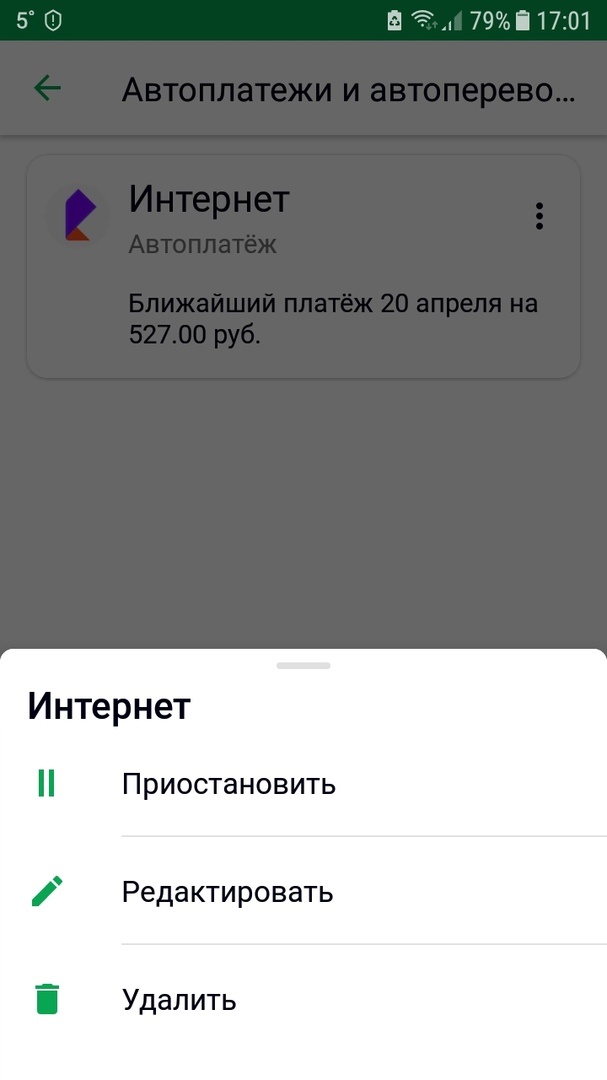The image size is (607, 1080).
Task: Choose Редактировать to edit the autopayment
Action: [x=227, y=892]
